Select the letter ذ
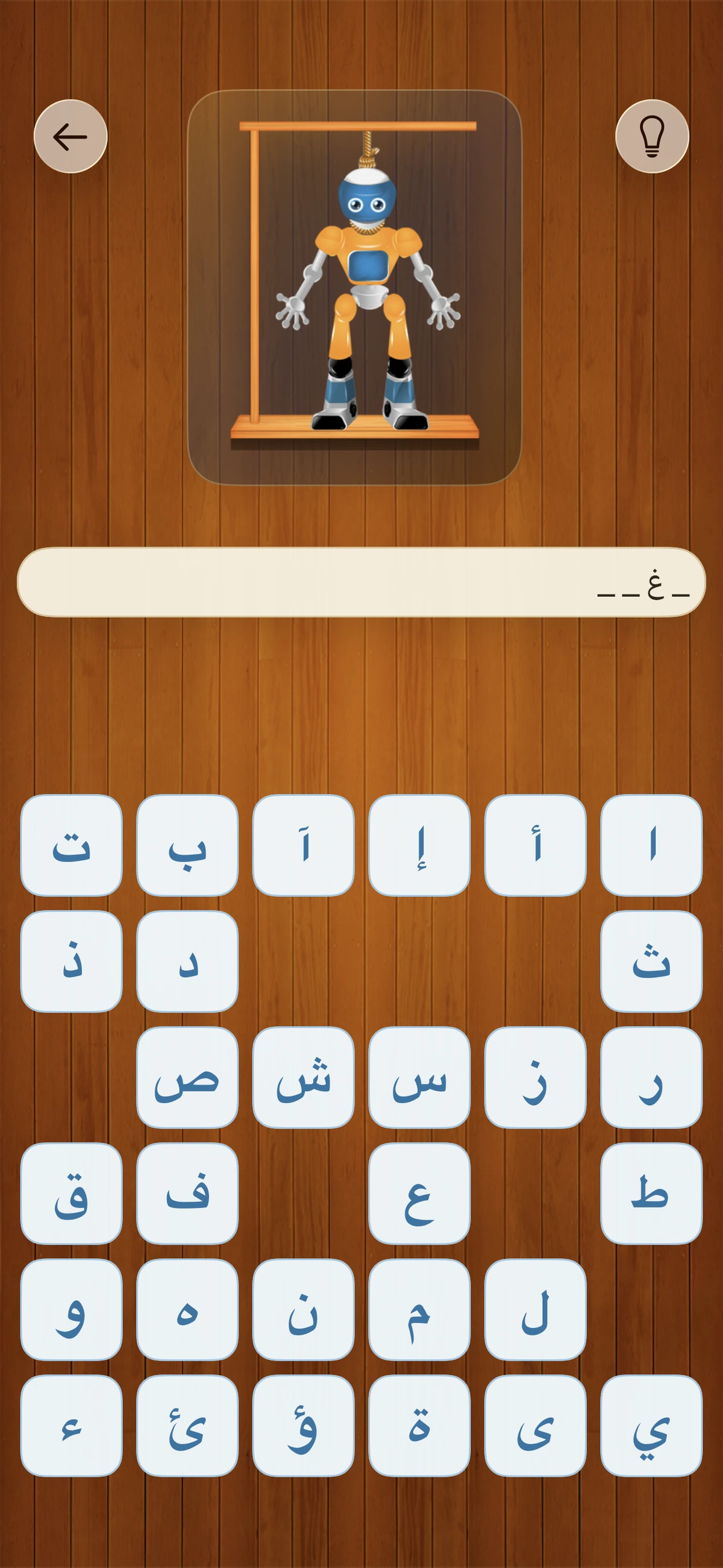723x1568 pixels. [x=71, y=961]
